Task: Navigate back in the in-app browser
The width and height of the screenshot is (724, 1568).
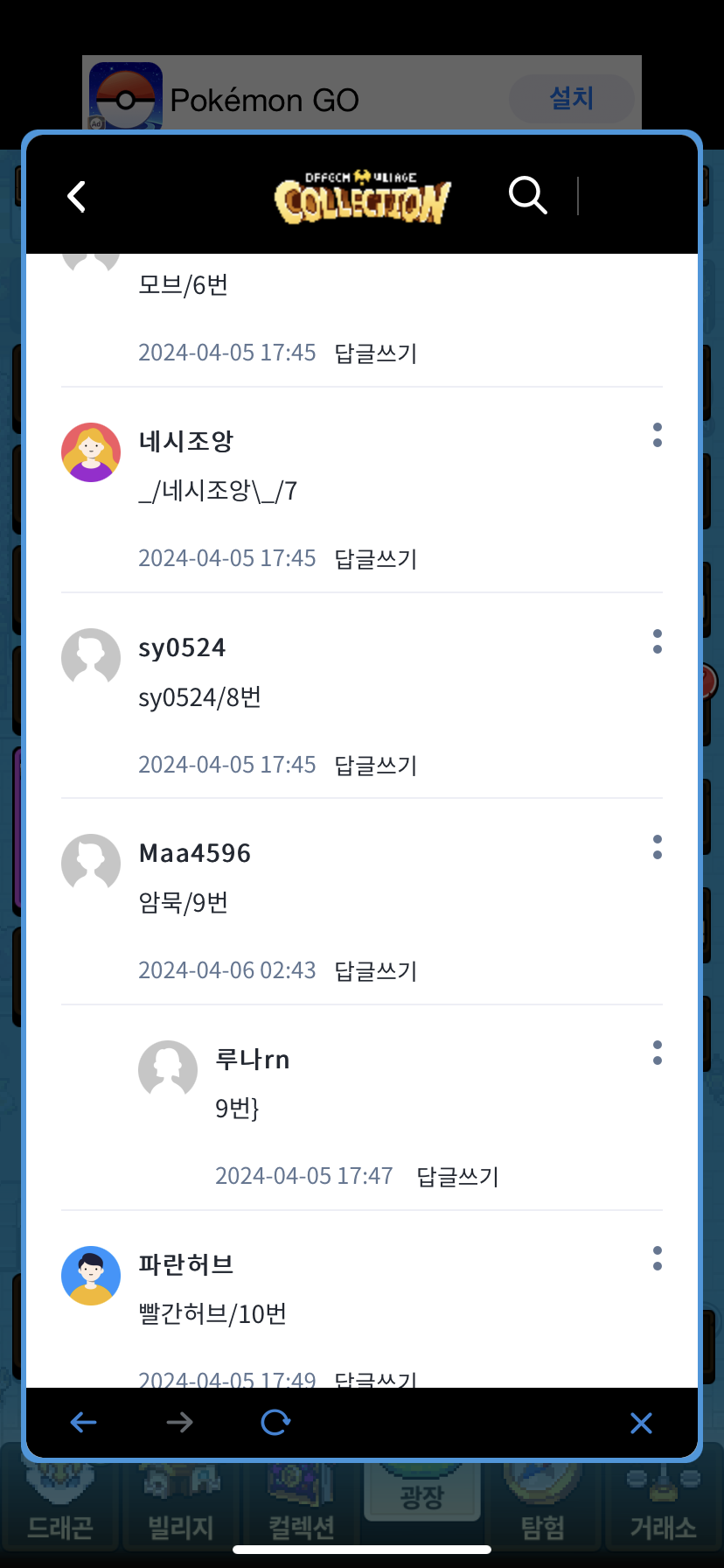Action: click(84, 1423)
